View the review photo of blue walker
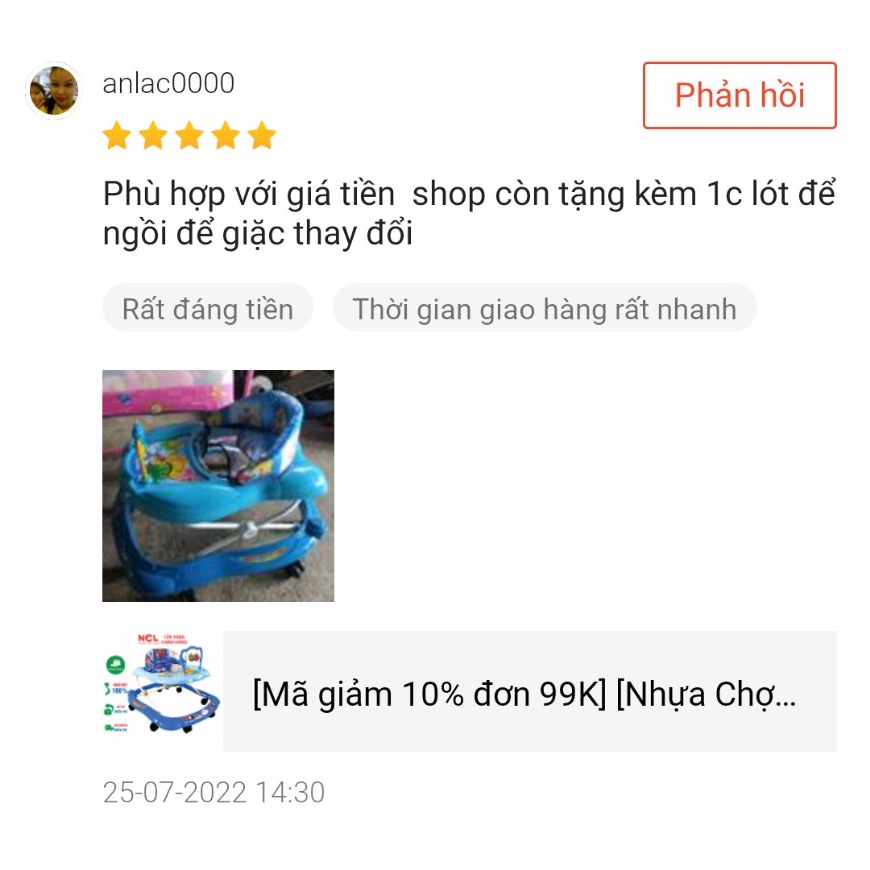 (218, 485)
